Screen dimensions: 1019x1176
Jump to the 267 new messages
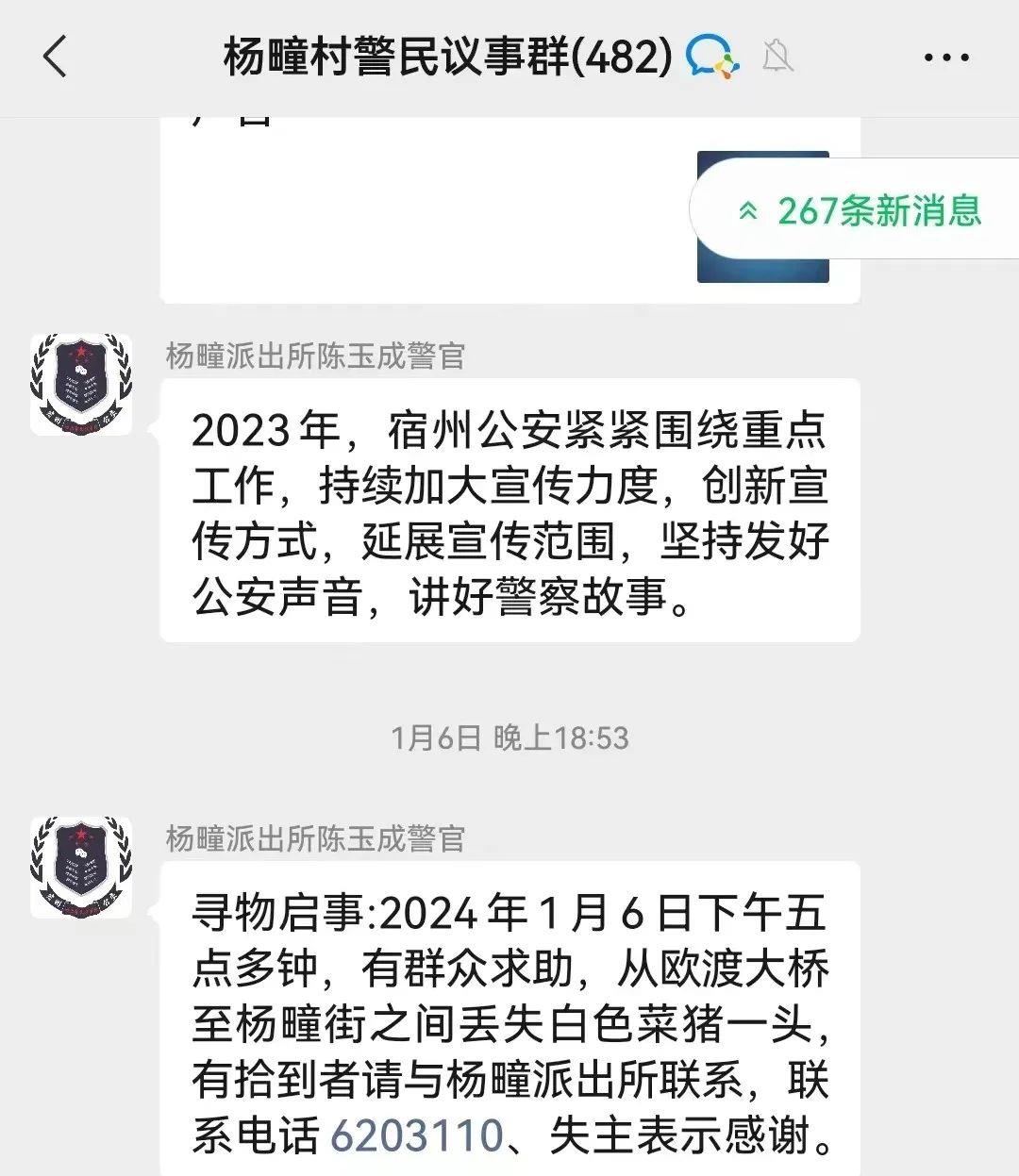click(x=859, y=210)
